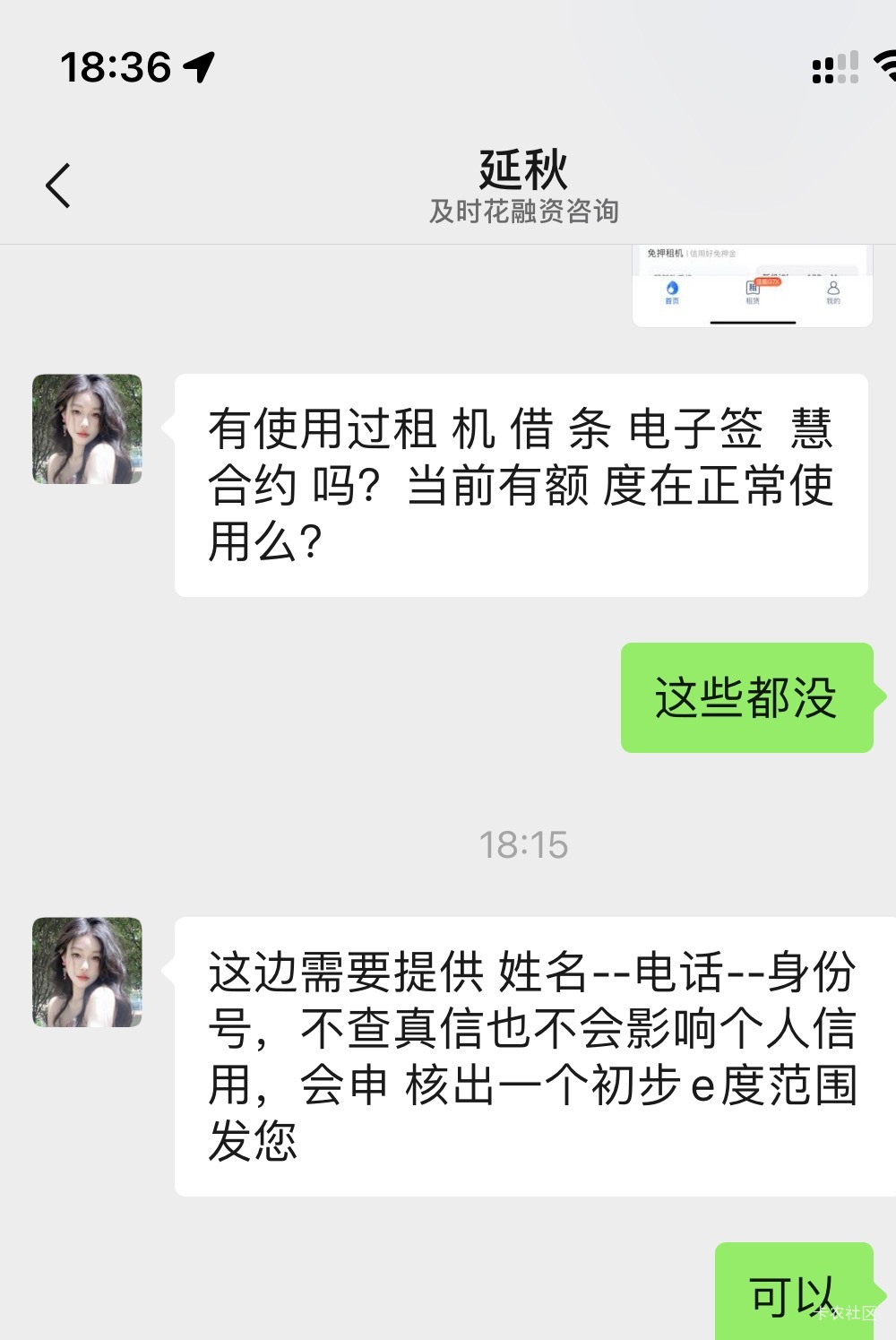Image resolution: width=896 pixels, height=1340 pixels.
Task: Open the shared screenshot image message
Action: coord(752,285)
